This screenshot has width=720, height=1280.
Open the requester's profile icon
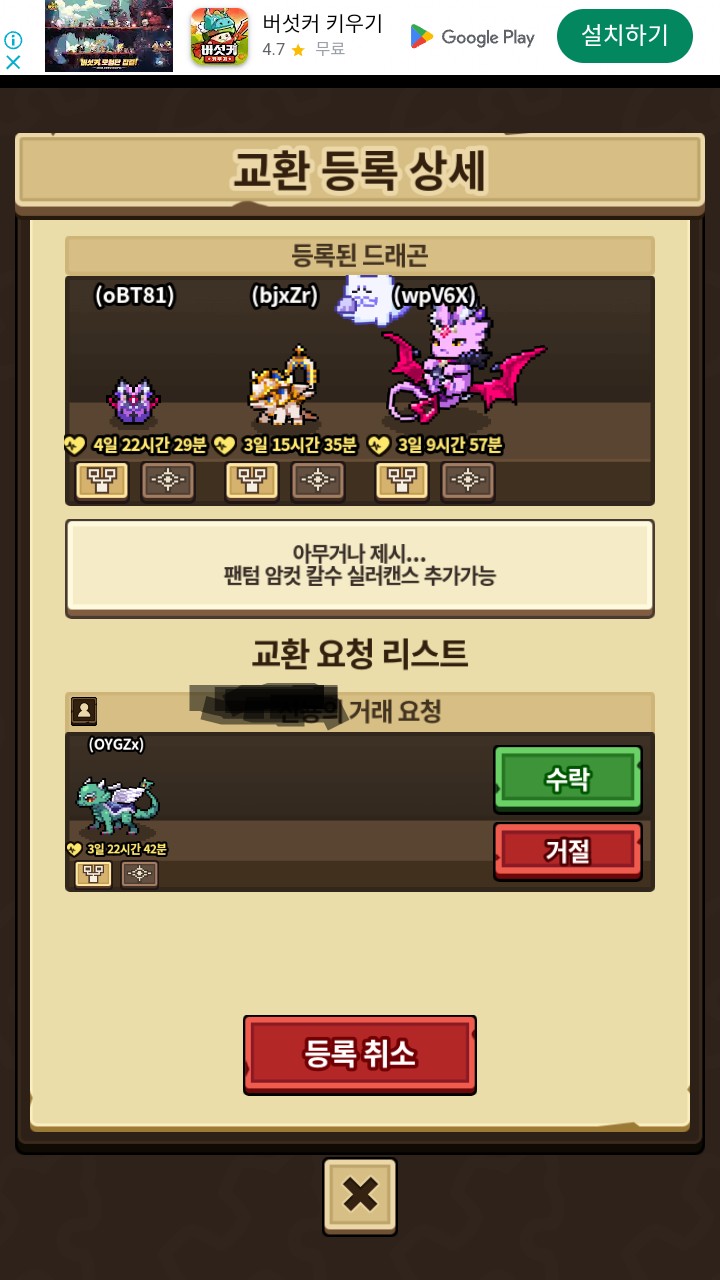(84, 711)
